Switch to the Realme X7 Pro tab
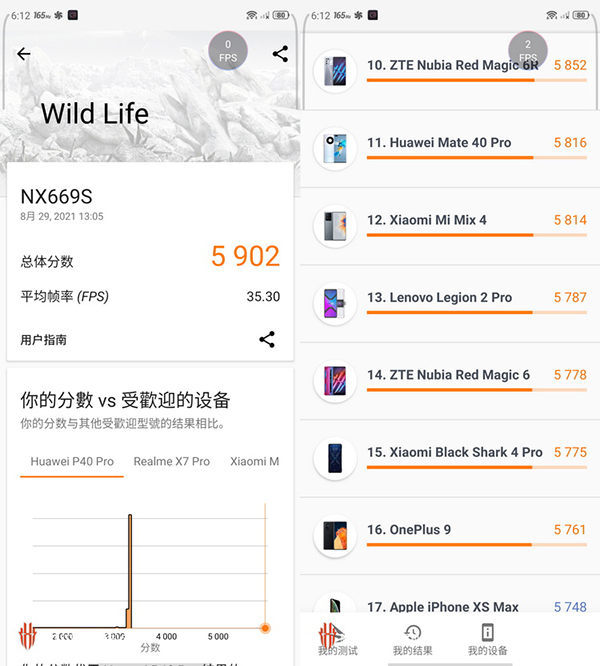The image size is (600, 666). (x=172, y=461)
